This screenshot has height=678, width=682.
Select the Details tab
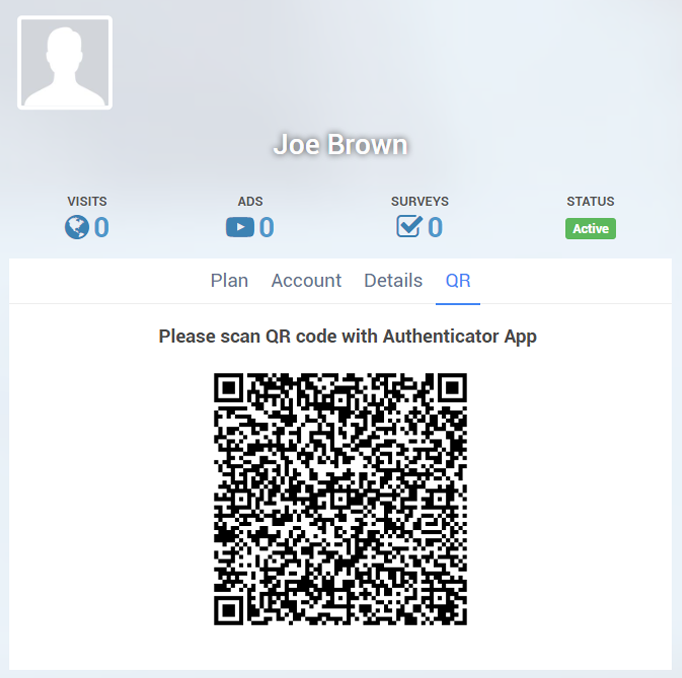click(x=393, y=281)
